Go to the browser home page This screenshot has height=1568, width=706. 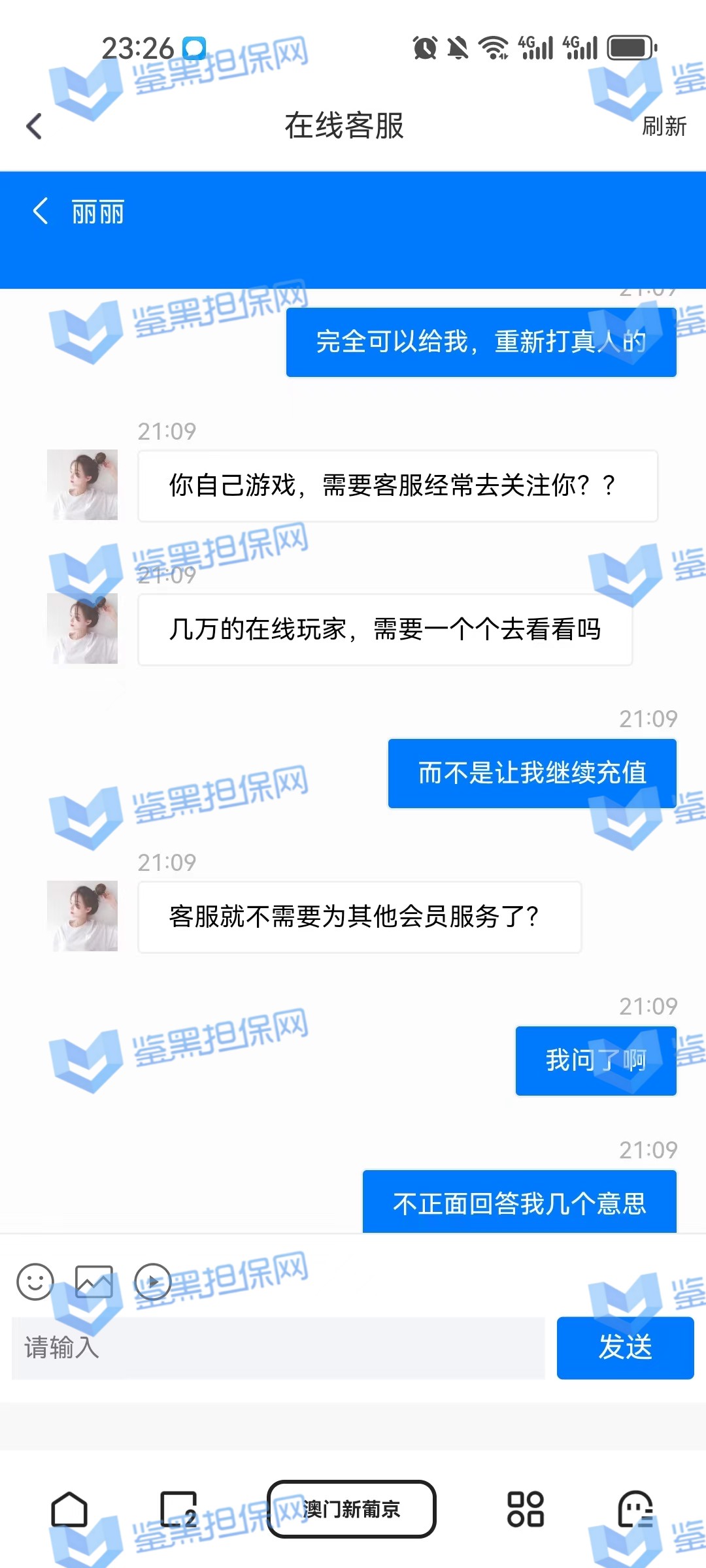pos(69,1509)
